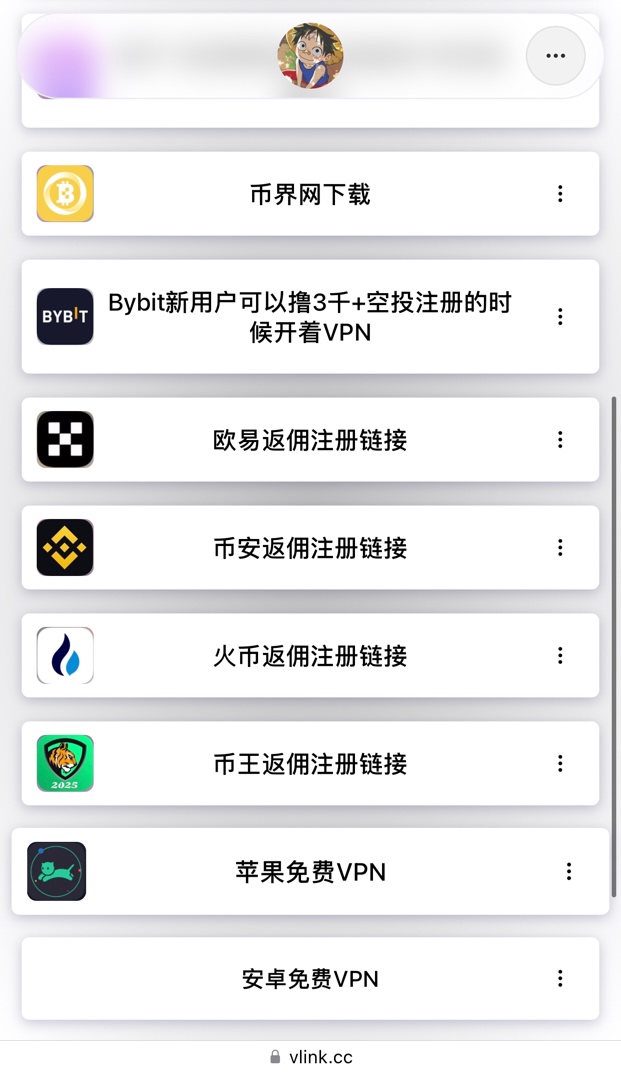621x1074 pixels.
Task: Show options for 苹果免费VPN
Action: (569, 872)
